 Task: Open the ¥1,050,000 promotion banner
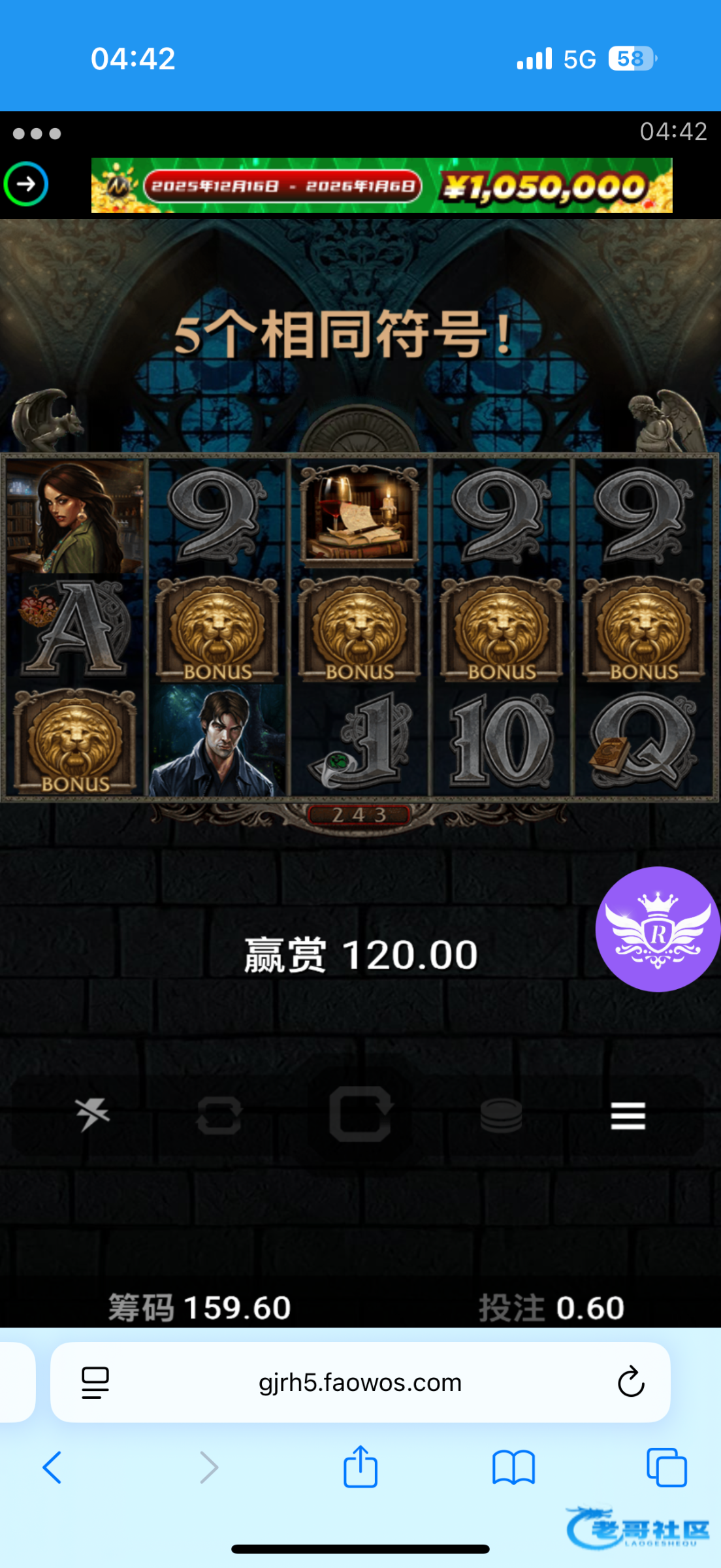click(381, 186)
